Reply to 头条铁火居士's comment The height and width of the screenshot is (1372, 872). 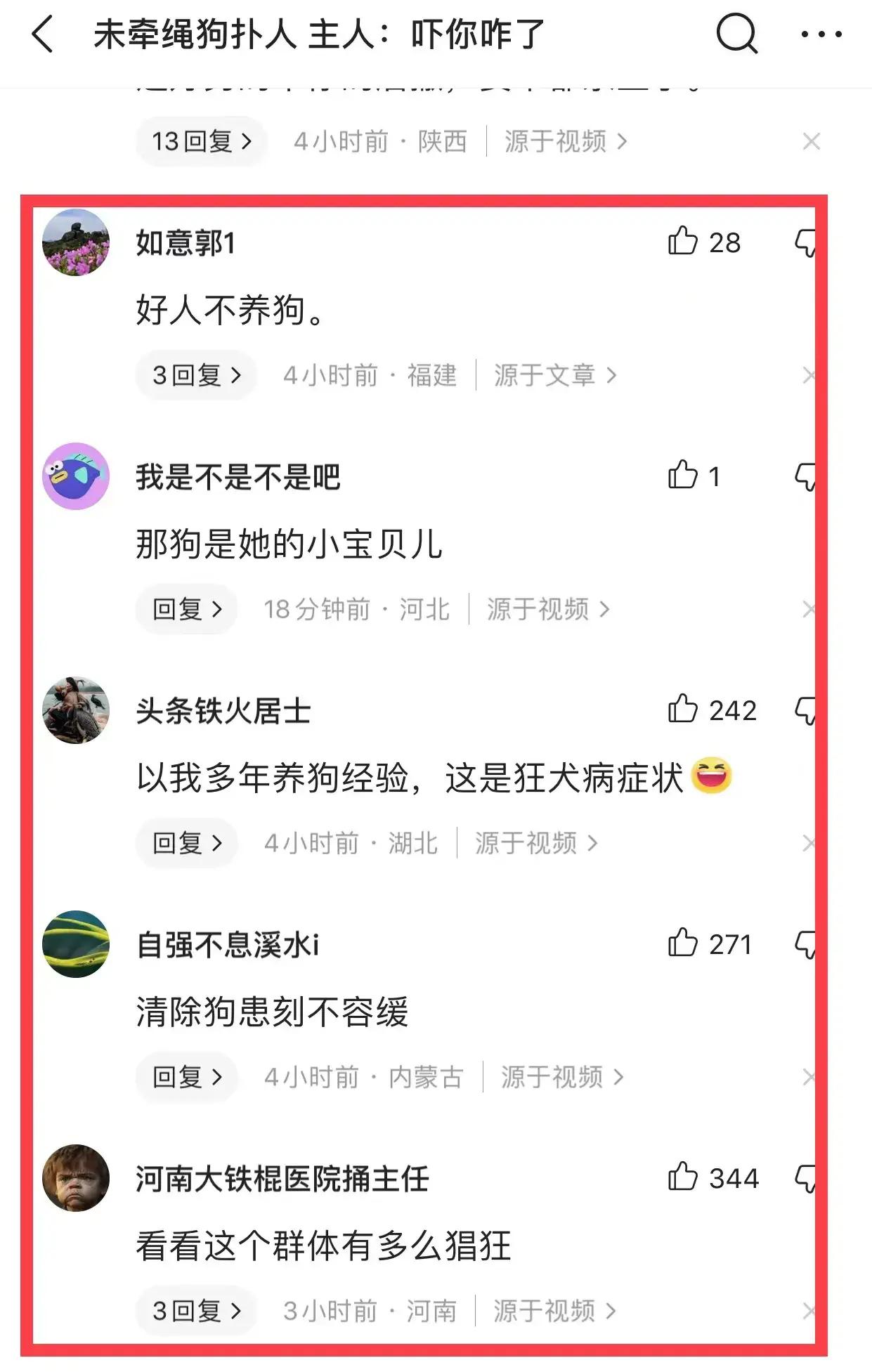coord(187,843)
